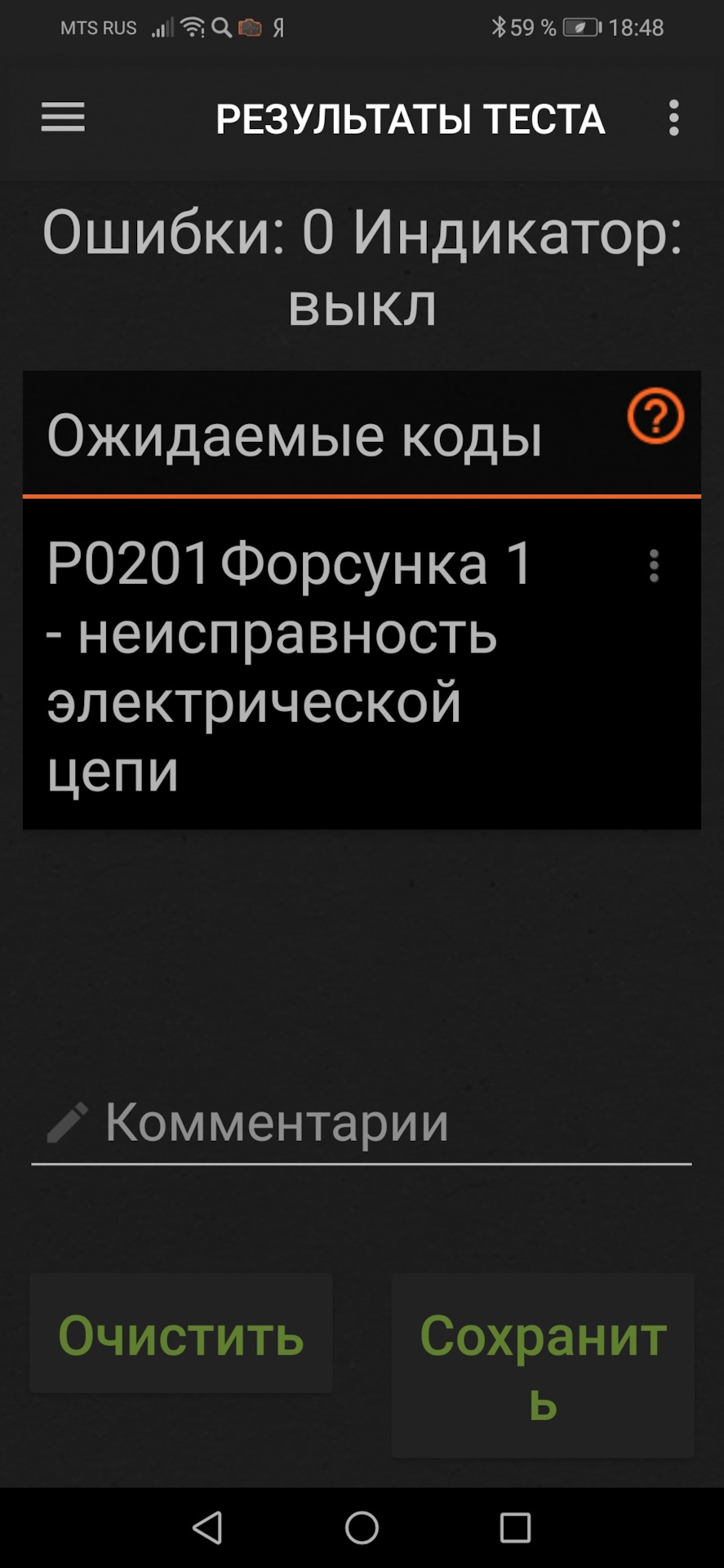Viewport: 724px width, 1568px height.
Task: Go back using the system back button
Action: [207, 1527]
